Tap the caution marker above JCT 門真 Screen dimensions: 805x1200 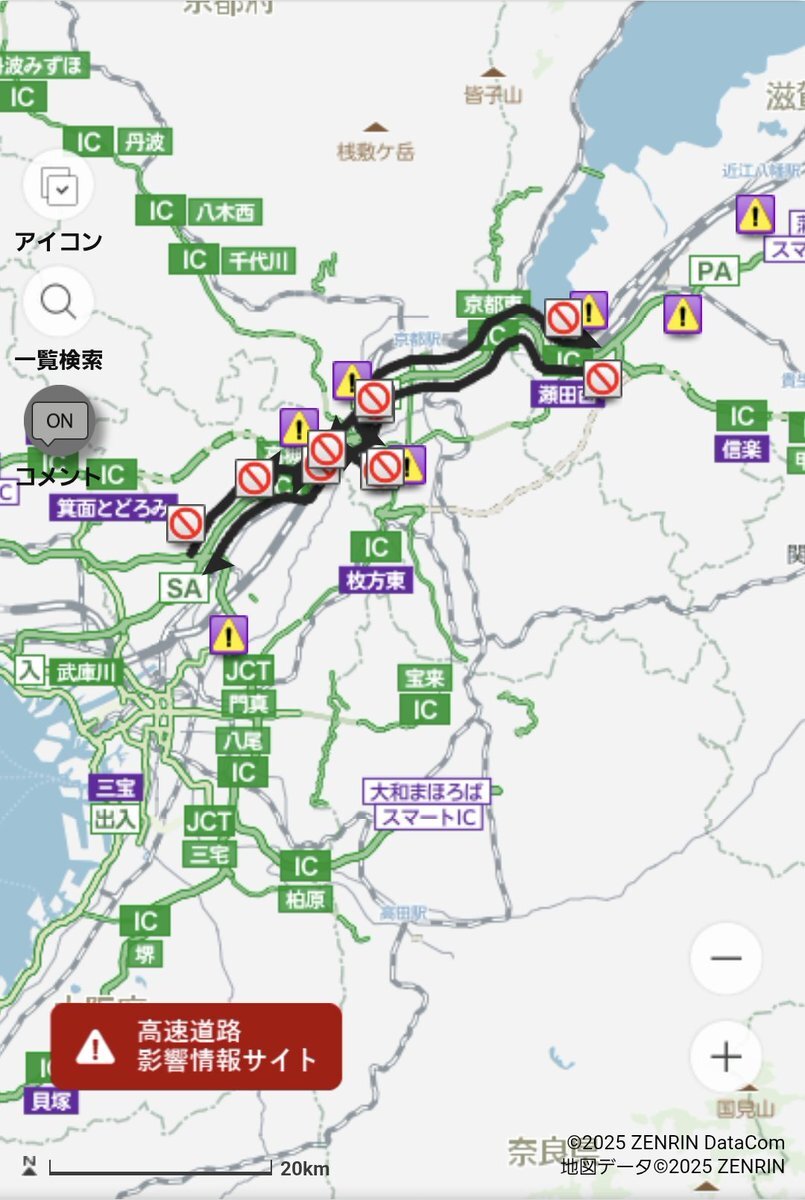[229, 634]
